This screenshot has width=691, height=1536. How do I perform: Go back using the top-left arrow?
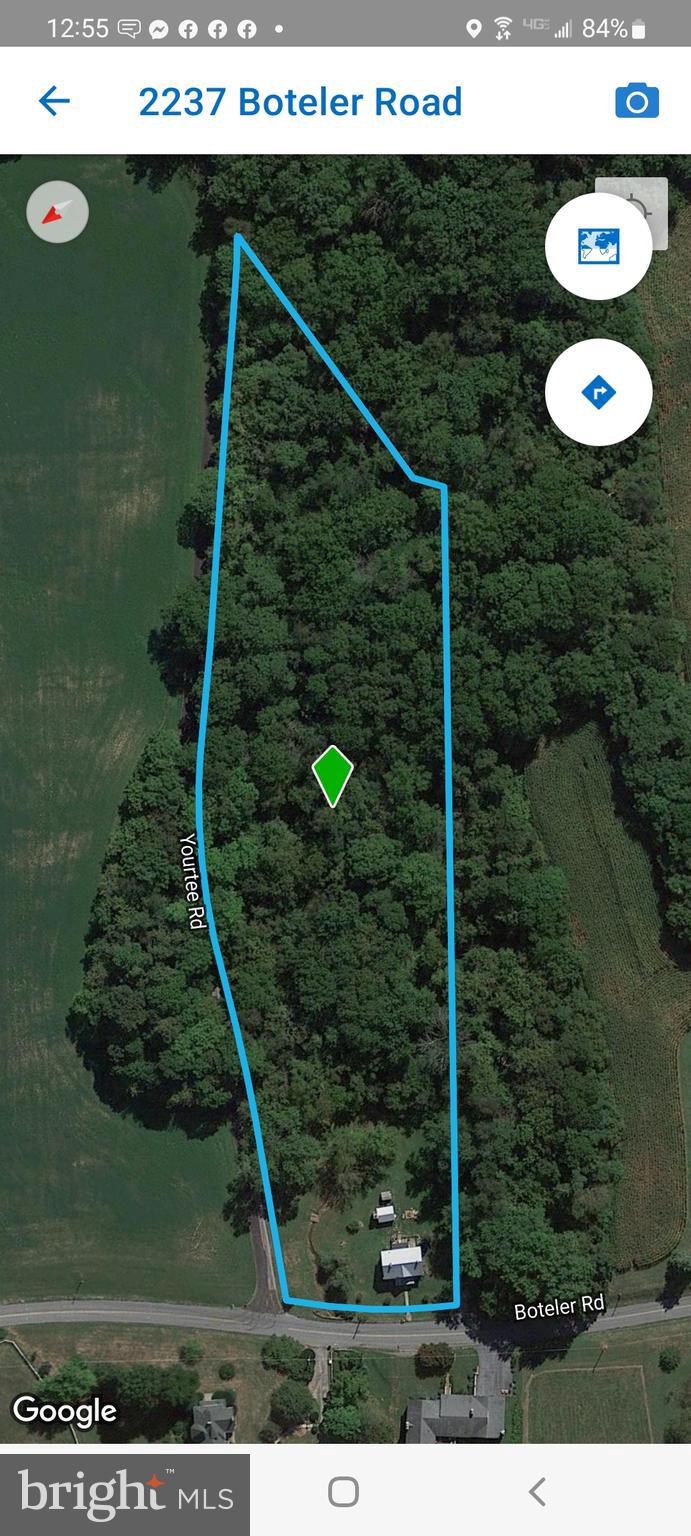coord(54,101)
